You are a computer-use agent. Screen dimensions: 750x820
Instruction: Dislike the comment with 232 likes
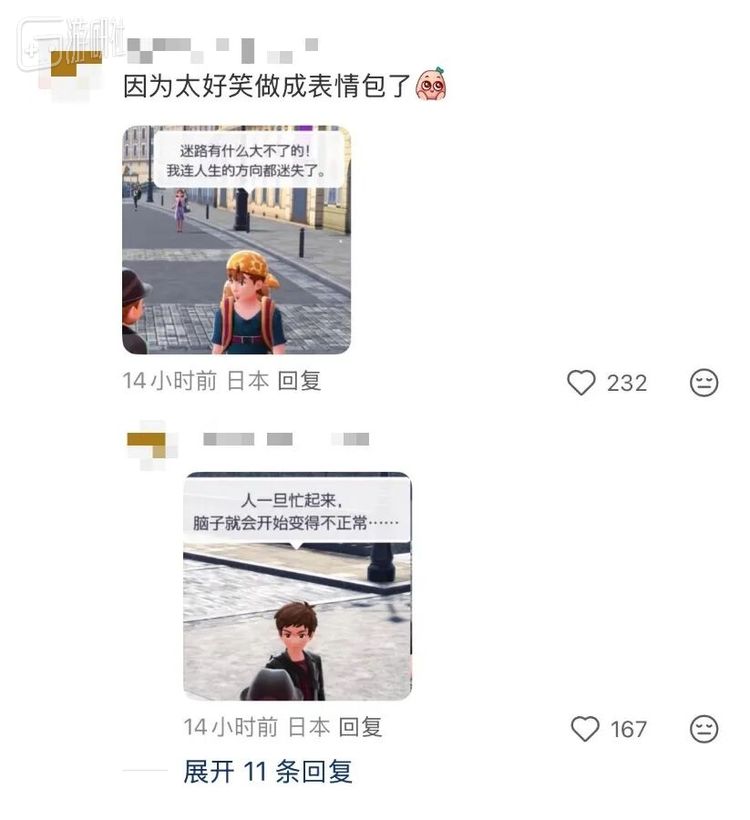[x=704, y=383]
